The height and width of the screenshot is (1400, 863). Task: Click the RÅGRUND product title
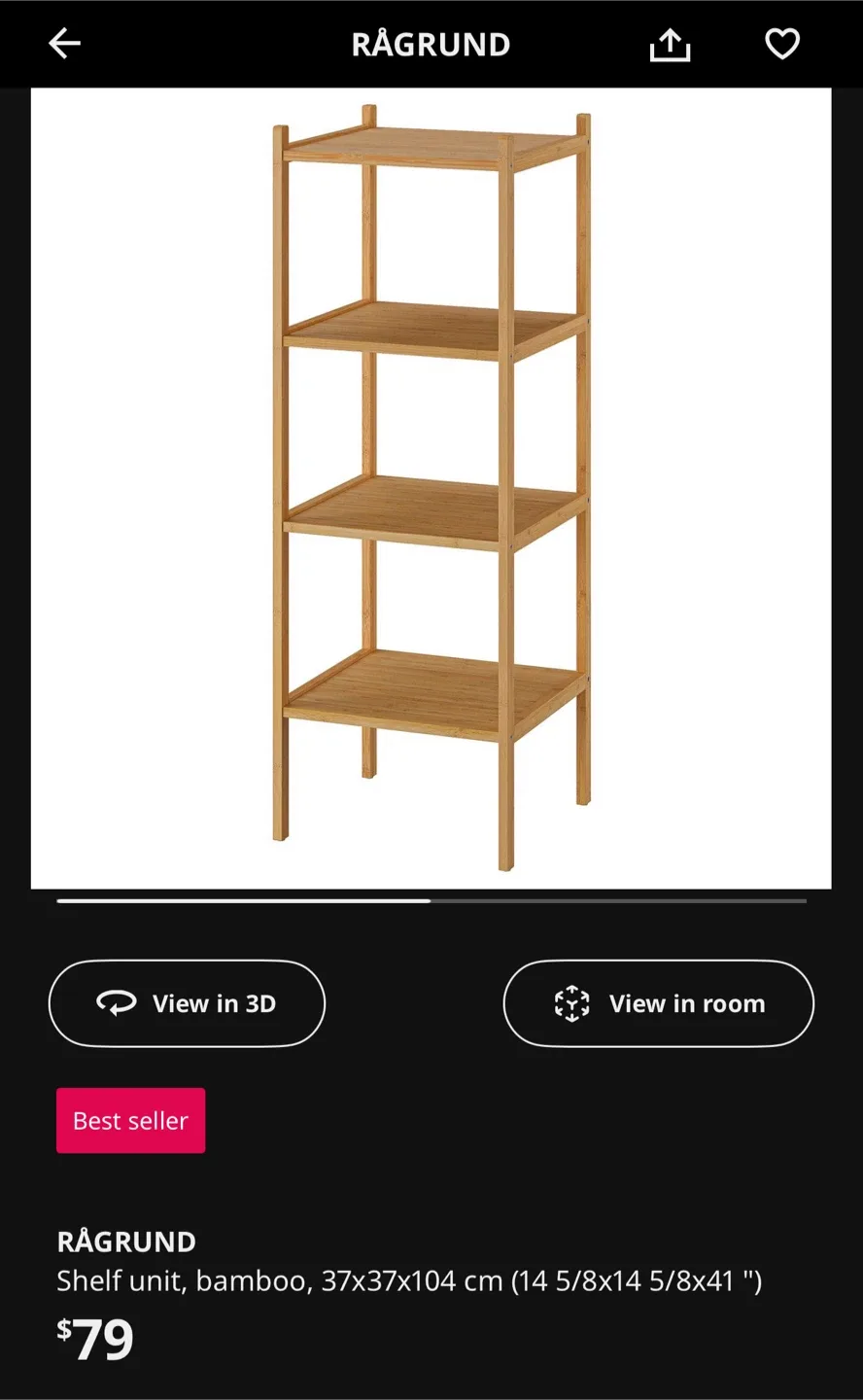coord(126,1242)
